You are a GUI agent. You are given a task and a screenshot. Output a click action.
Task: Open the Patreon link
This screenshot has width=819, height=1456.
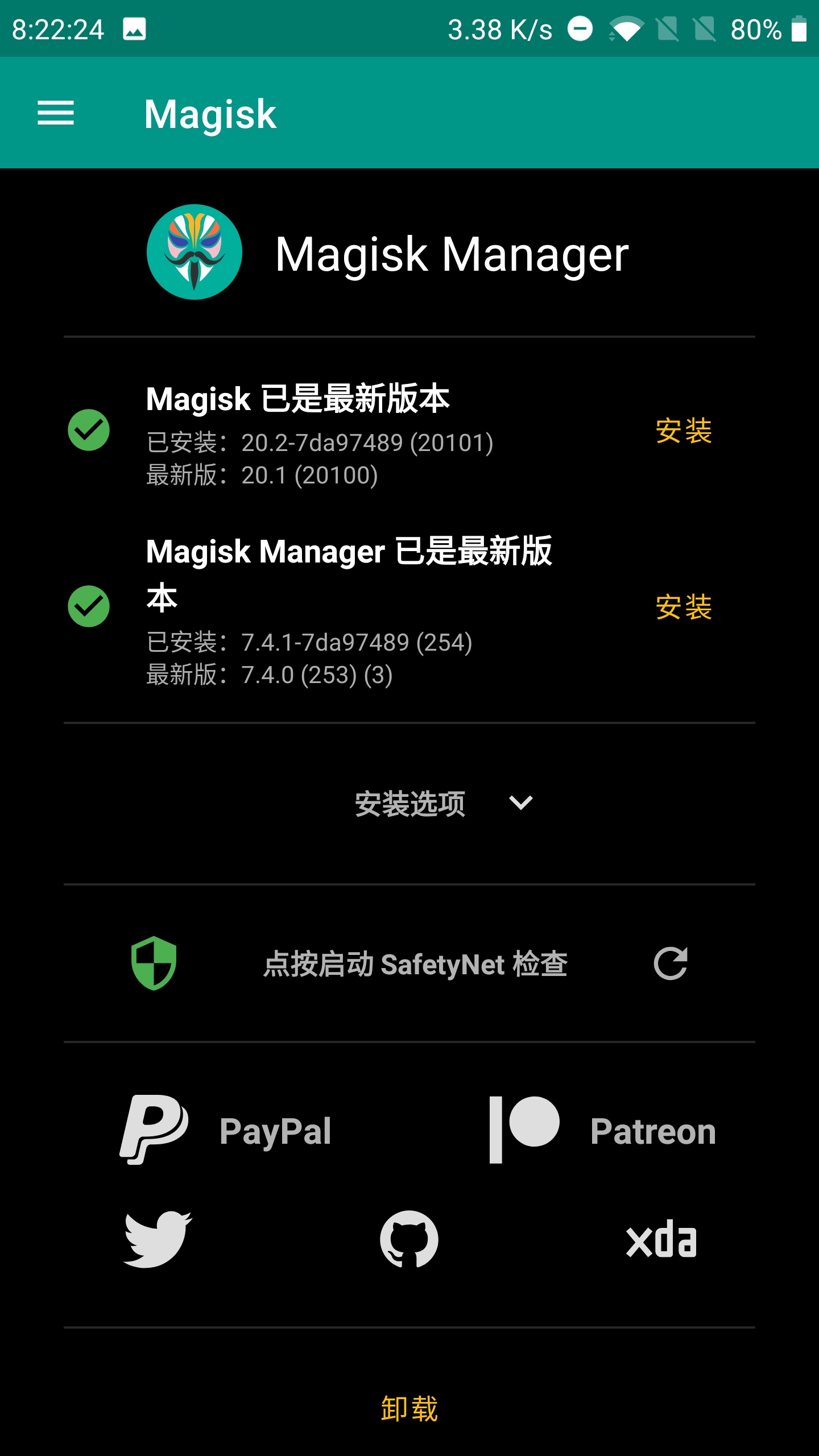603,1130
